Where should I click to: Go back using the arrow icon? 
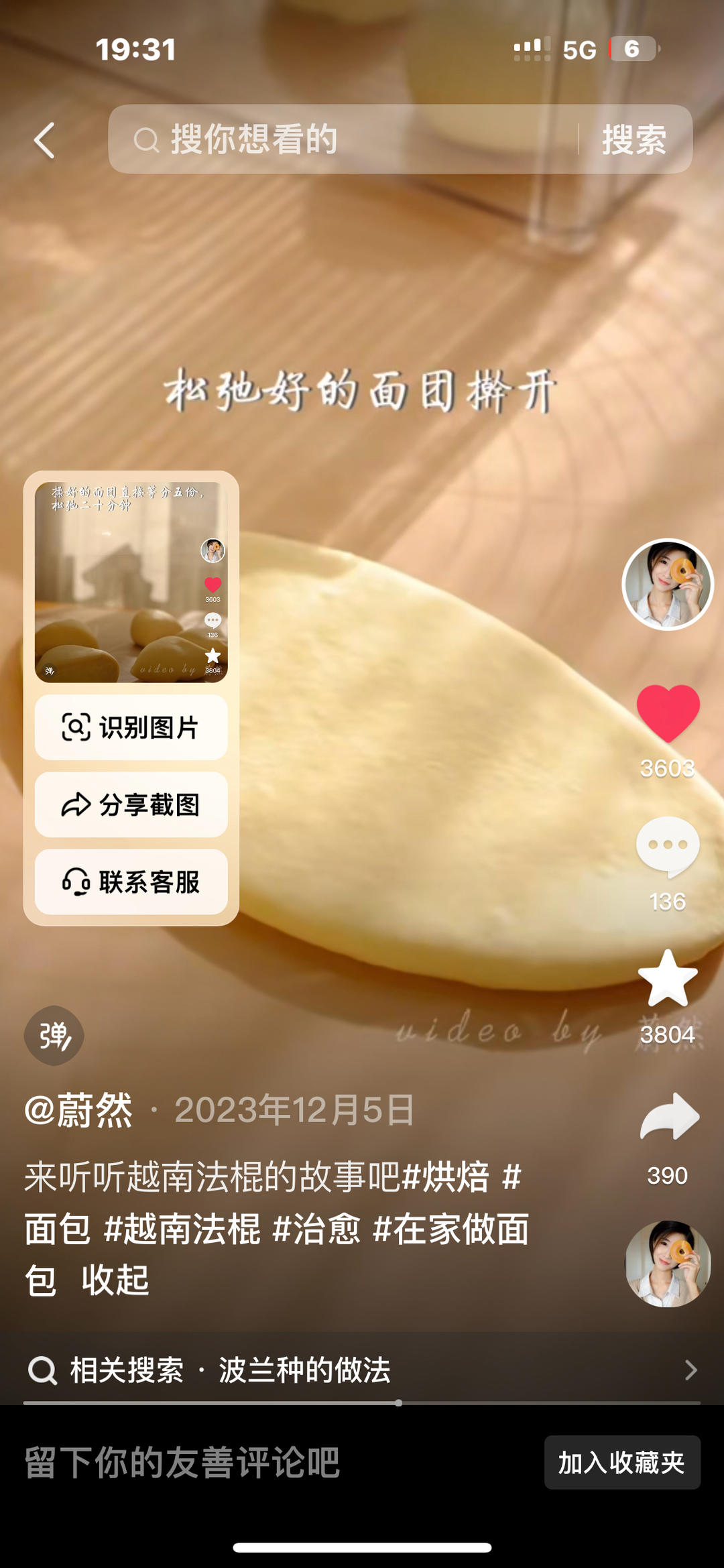tap(44, 141)
